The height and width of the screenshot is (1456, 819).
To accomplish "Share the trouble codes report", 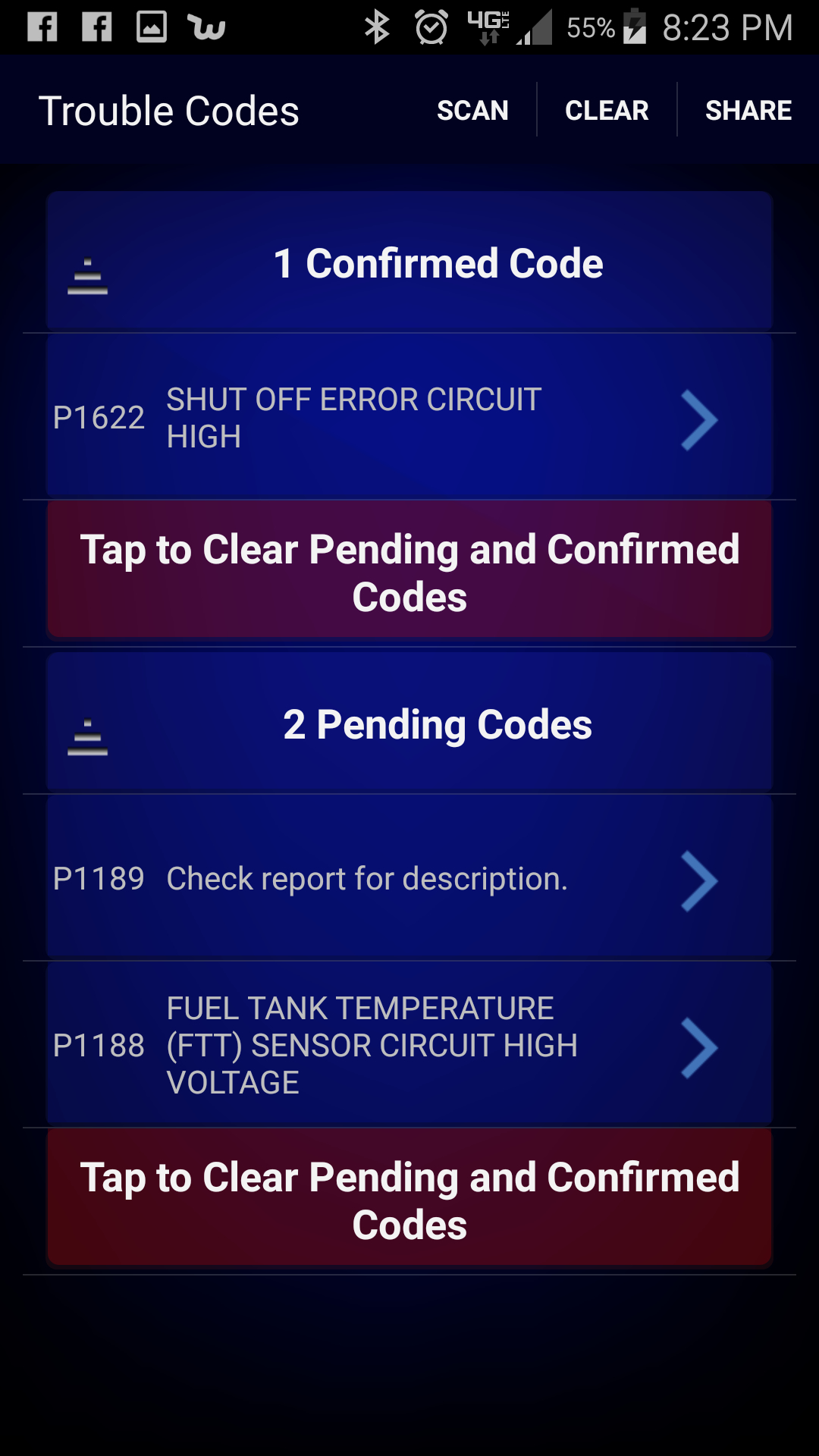I will (x=748, y=111).
